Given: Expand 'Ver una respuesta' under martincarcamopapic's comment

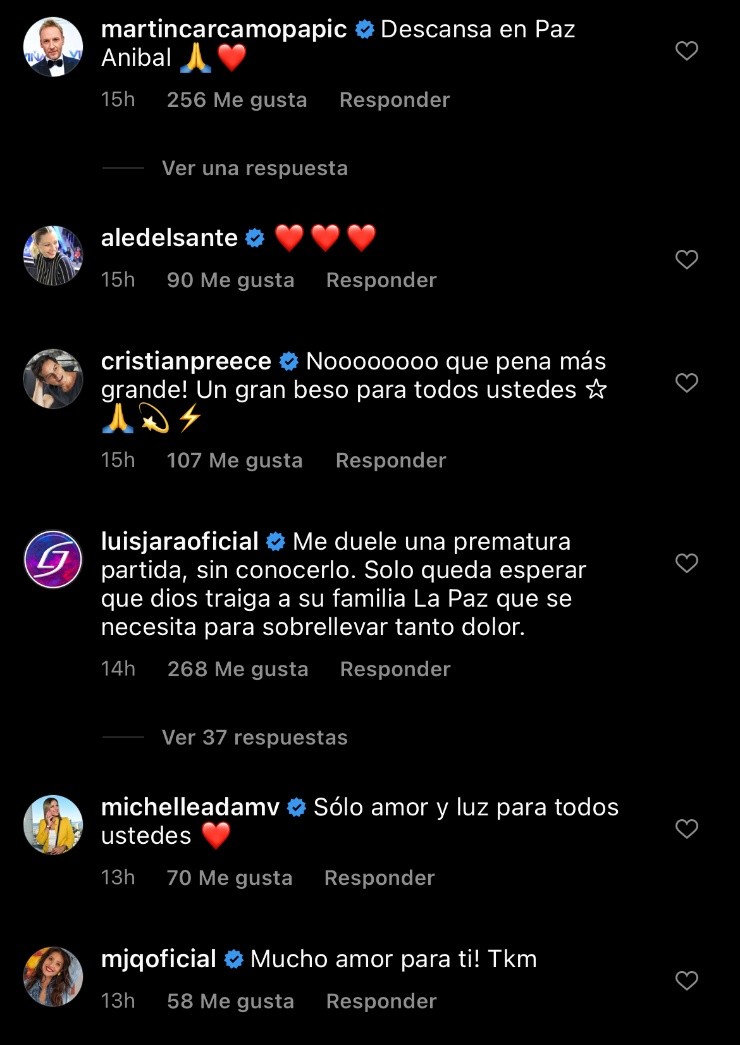Looking at the screenshot, I should [253, 168].
